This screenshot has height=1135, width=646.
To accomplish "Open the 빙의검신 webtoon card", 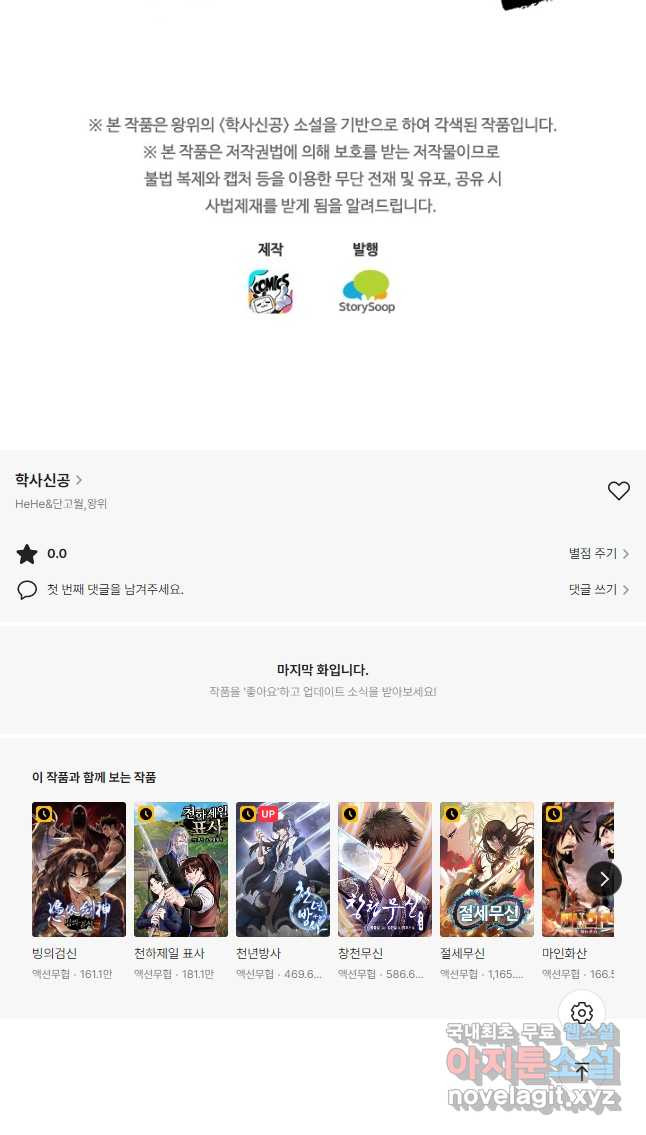I will pyautogui.click(x=79, y=869).
